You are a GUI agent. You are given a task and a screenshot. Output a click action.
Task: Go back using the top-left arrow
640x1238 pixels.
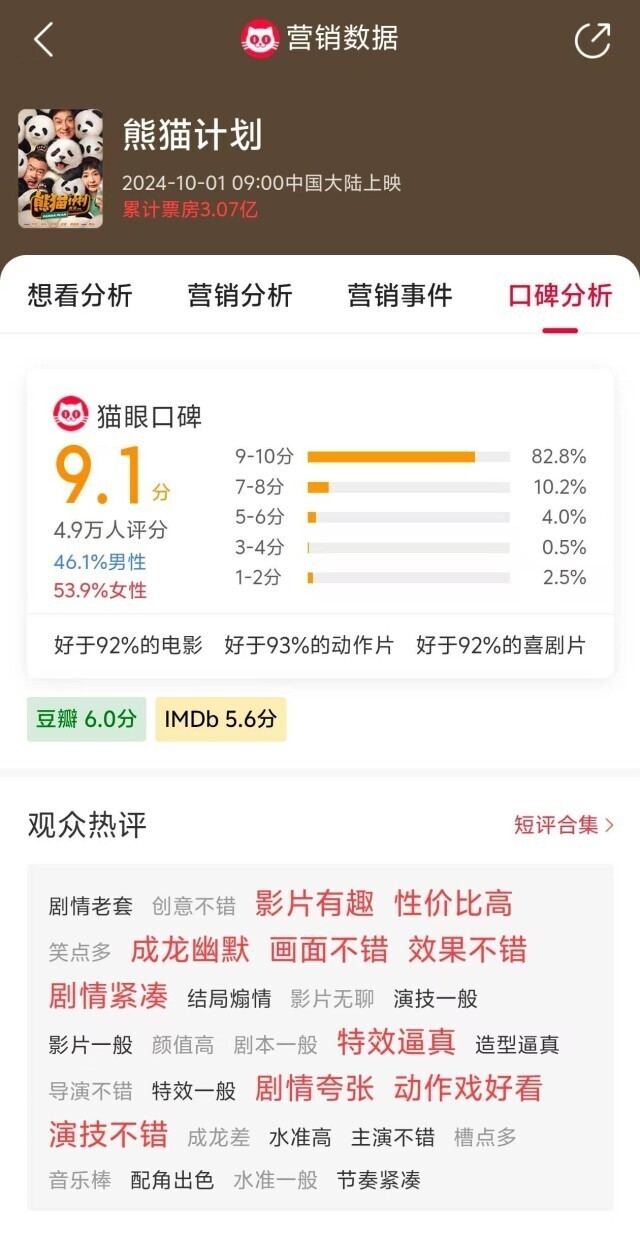click(43, 39)
